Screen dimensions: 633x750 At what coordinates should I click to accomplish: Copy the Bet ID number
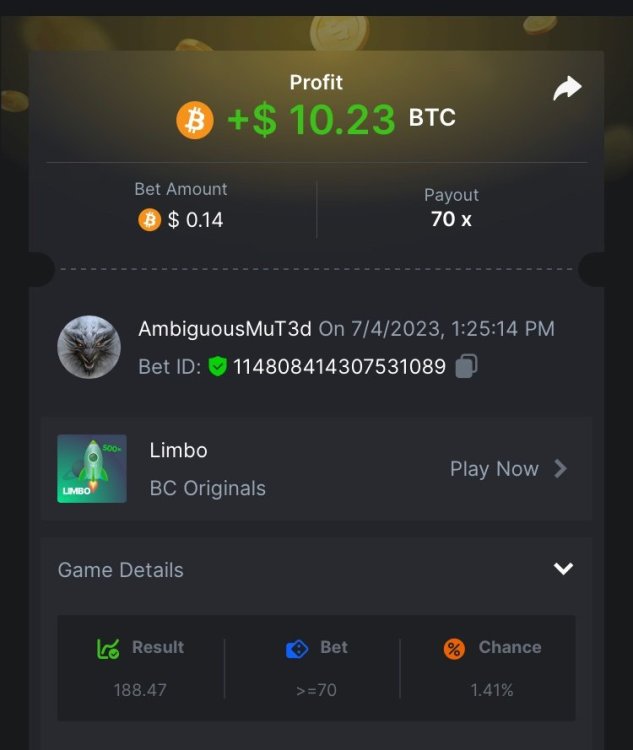[x=466, y=367]
